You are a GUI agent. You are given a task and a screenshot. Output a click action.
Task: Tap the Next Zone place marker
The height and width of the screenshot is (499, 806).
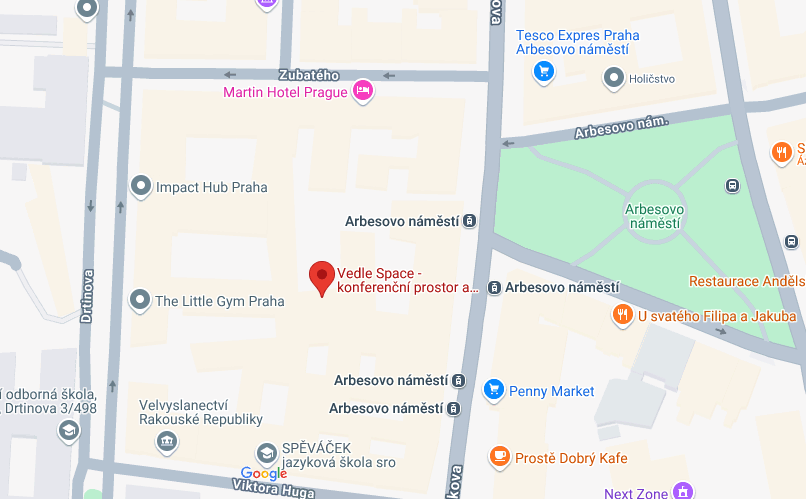(x=683, y=491)
